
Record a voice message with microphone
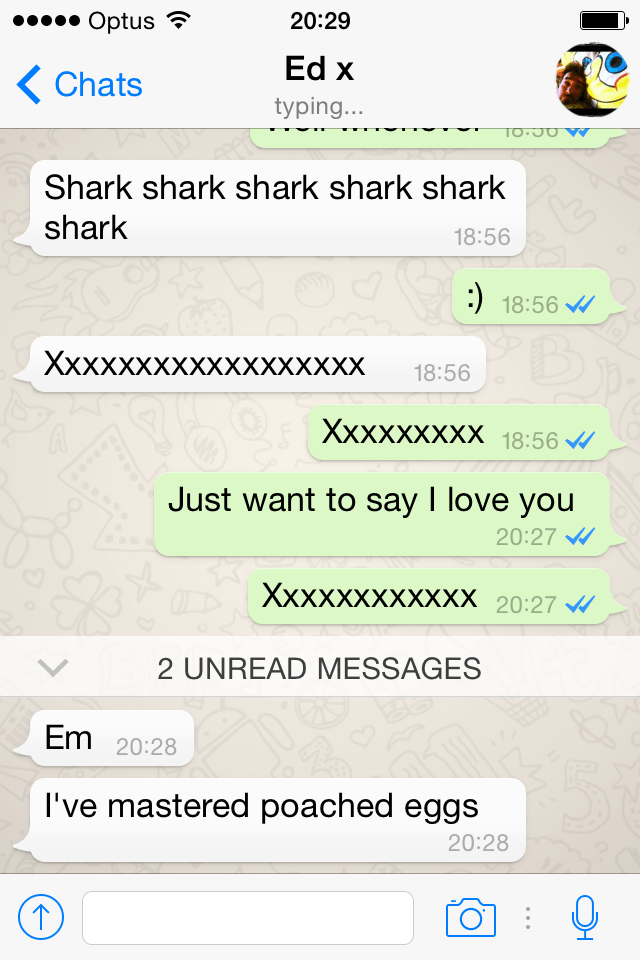(x=585, y=917)
